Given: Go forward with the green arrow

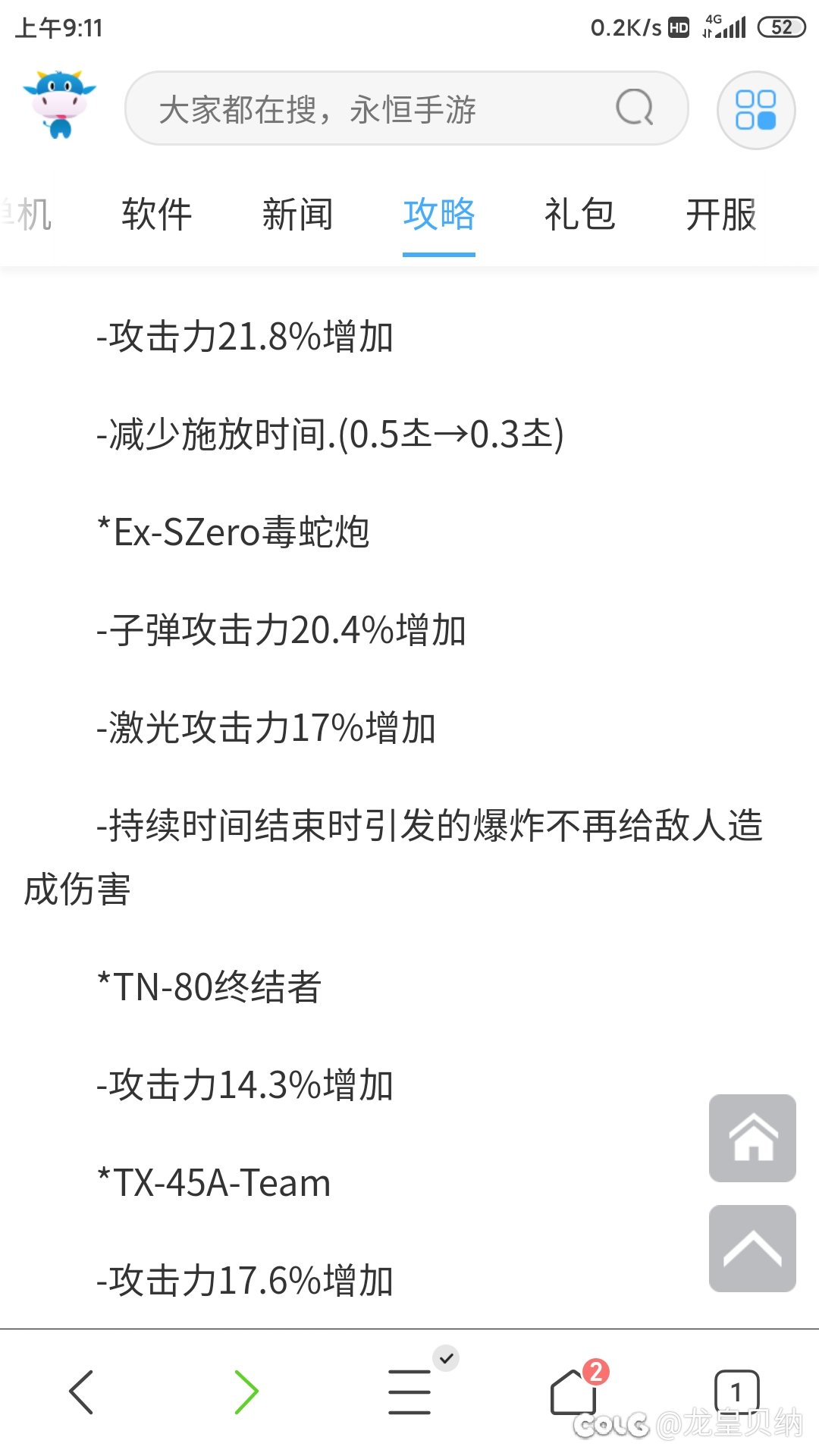Looking at the screenshot, I should click(246, 1392).
